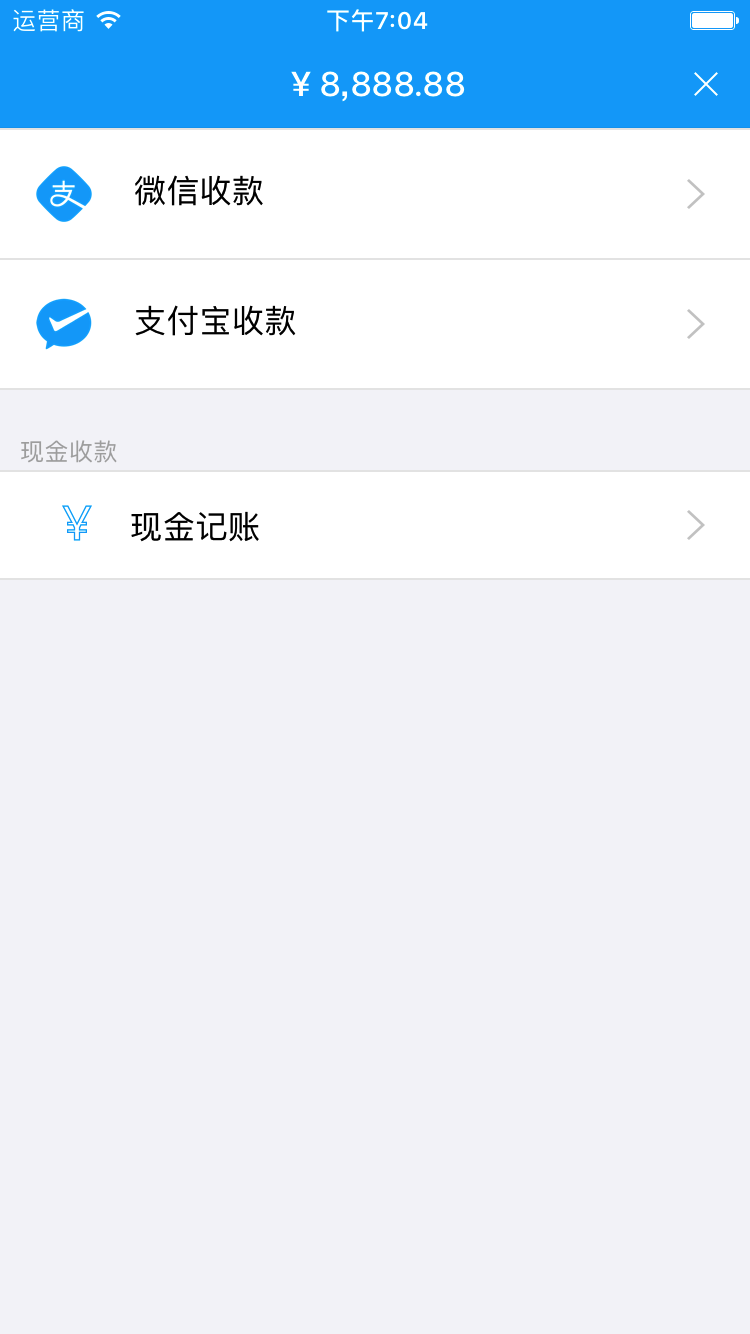
Task: Select 微信收款 payment option
Action: (x=375, y=194)
